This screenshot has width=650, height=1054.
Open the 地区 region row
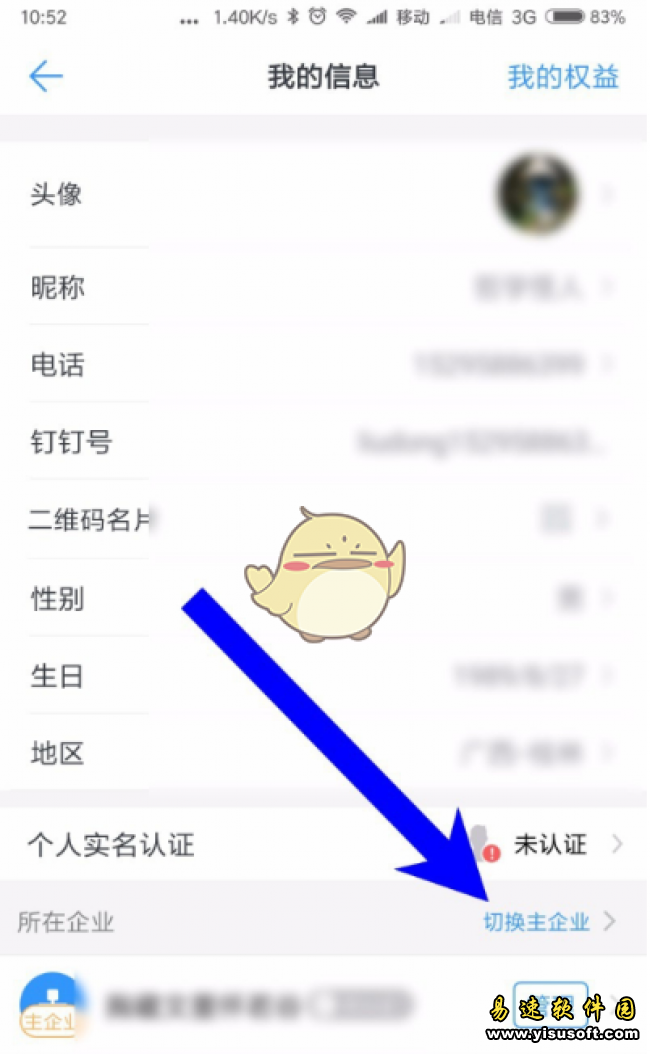pos(325,753)
